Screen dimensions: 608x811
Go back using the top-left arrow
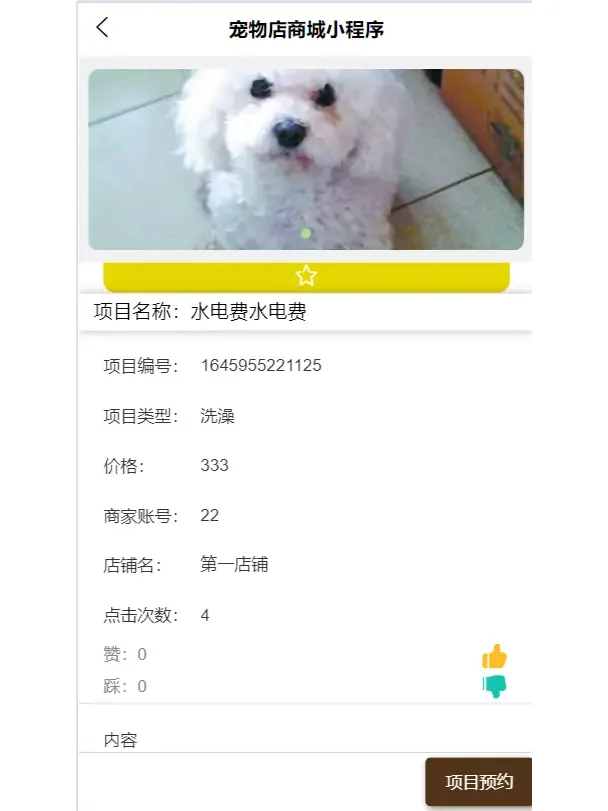tap(102, 28)
